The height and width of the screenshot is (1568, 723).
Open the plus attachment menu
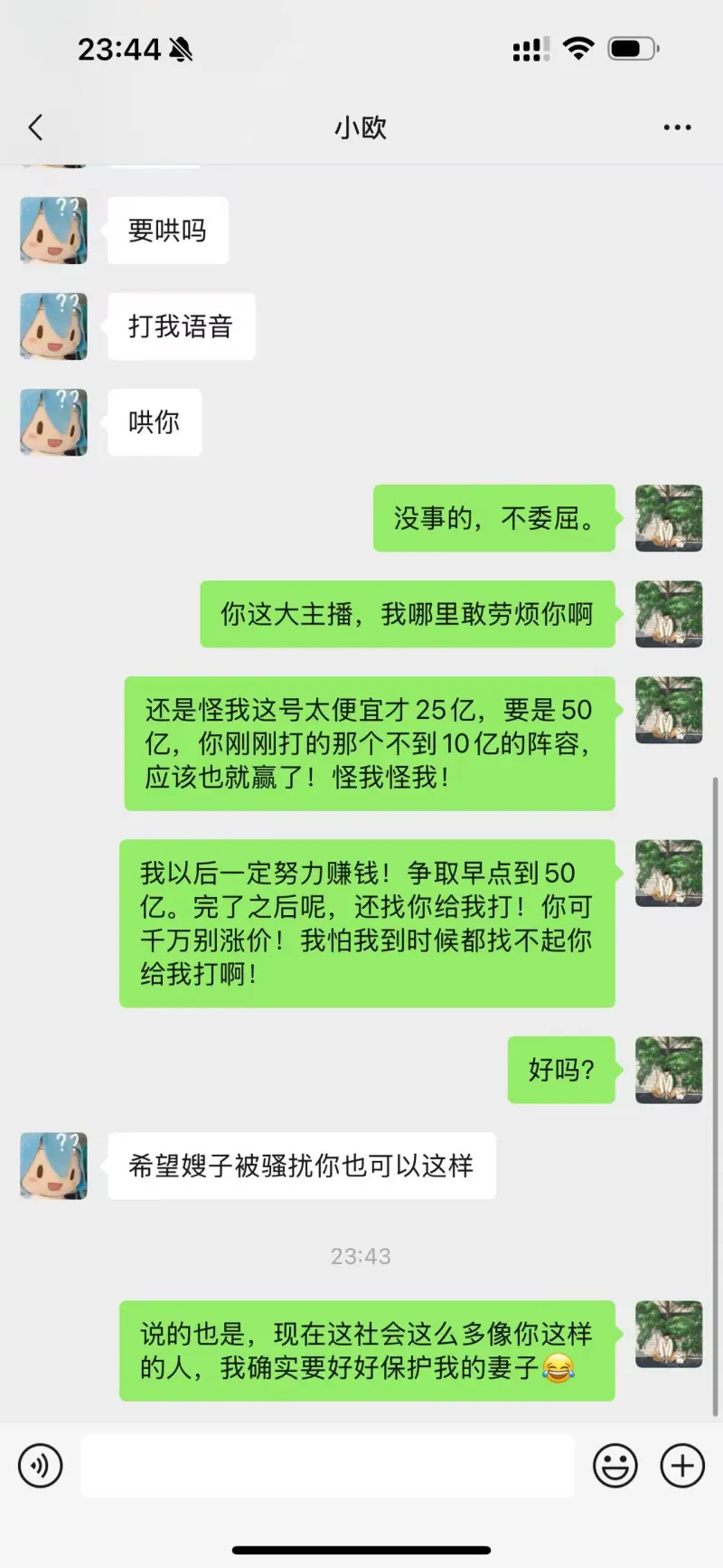click(x=682, y=1466)
